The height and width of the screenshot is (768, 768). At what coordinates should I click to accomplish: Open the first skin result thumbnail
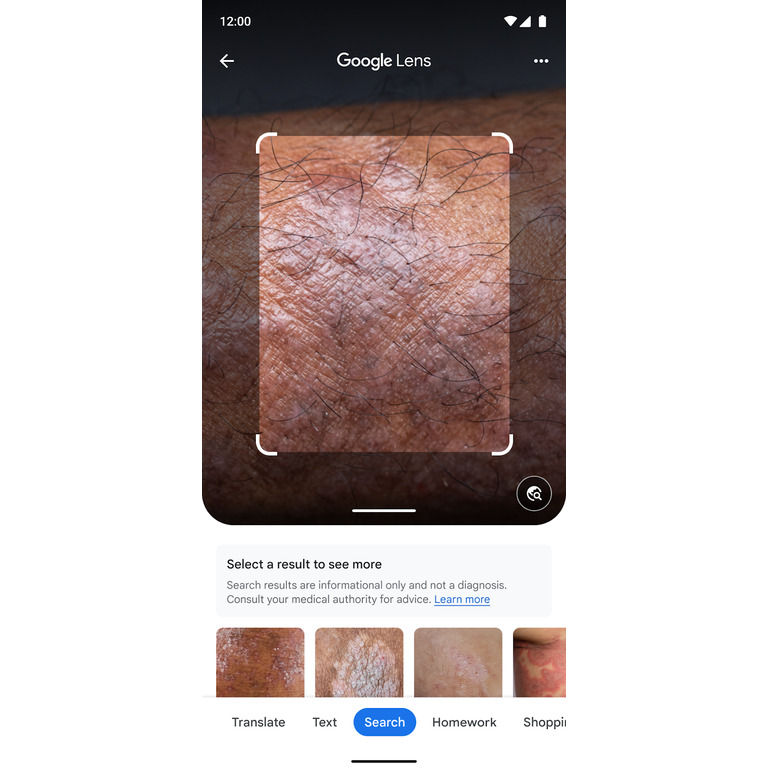260,662
